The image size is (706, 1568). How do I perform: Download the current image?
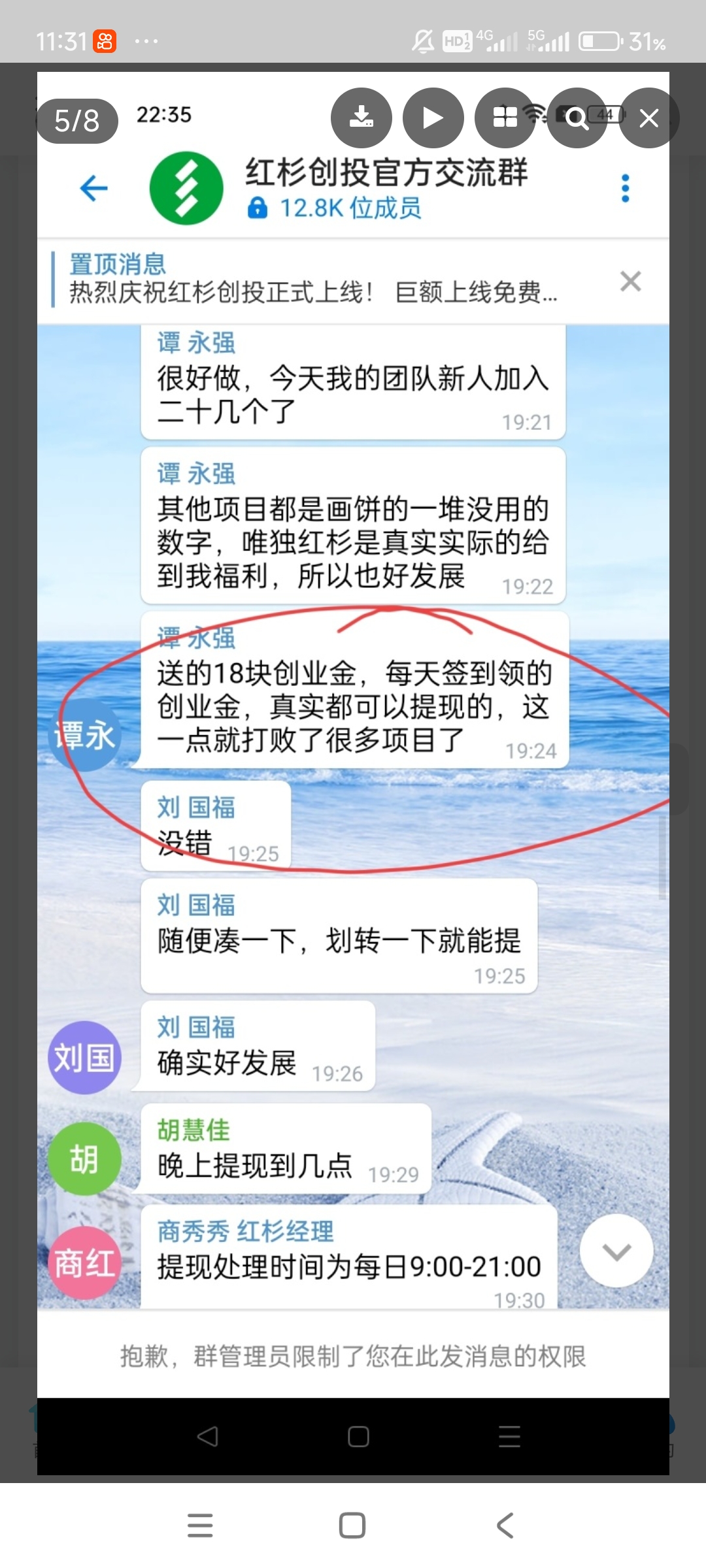[x=361, y=118]
